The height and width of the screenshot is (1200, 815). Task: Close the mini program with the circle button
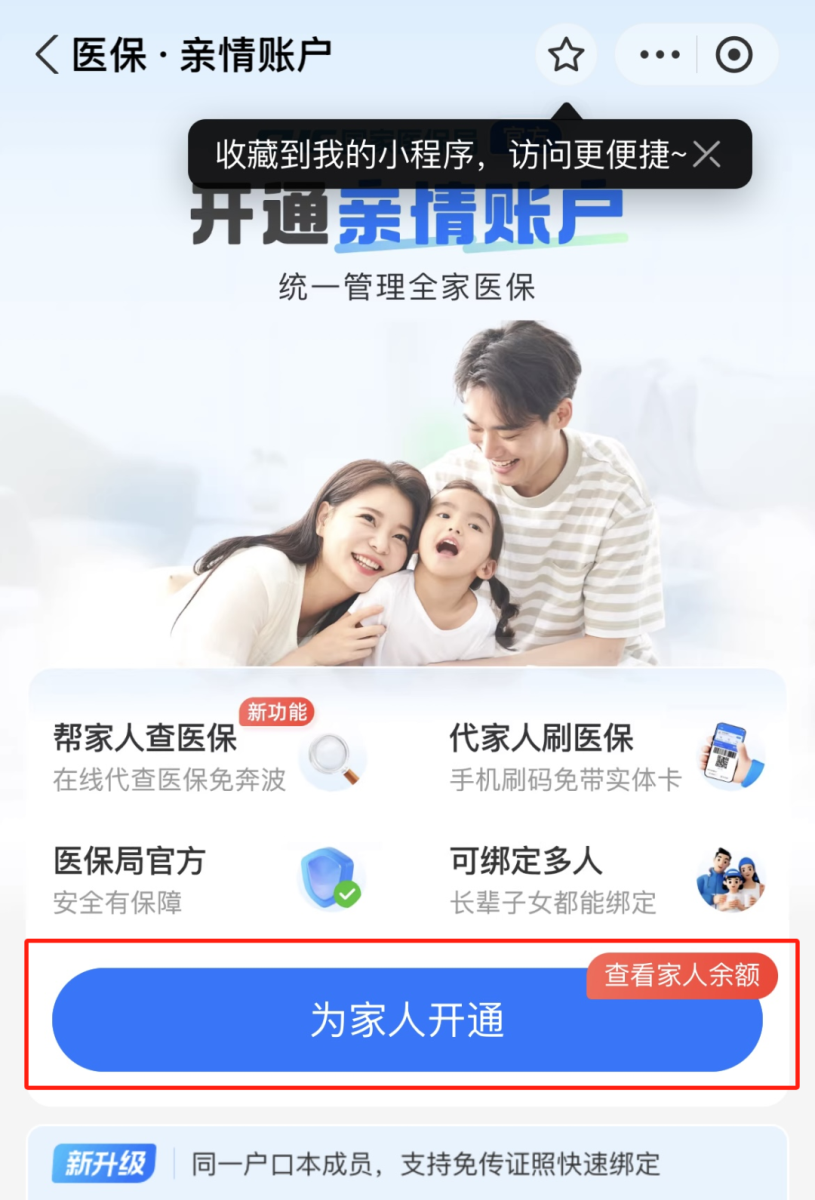pyautogui.click(x=735, y=55)
